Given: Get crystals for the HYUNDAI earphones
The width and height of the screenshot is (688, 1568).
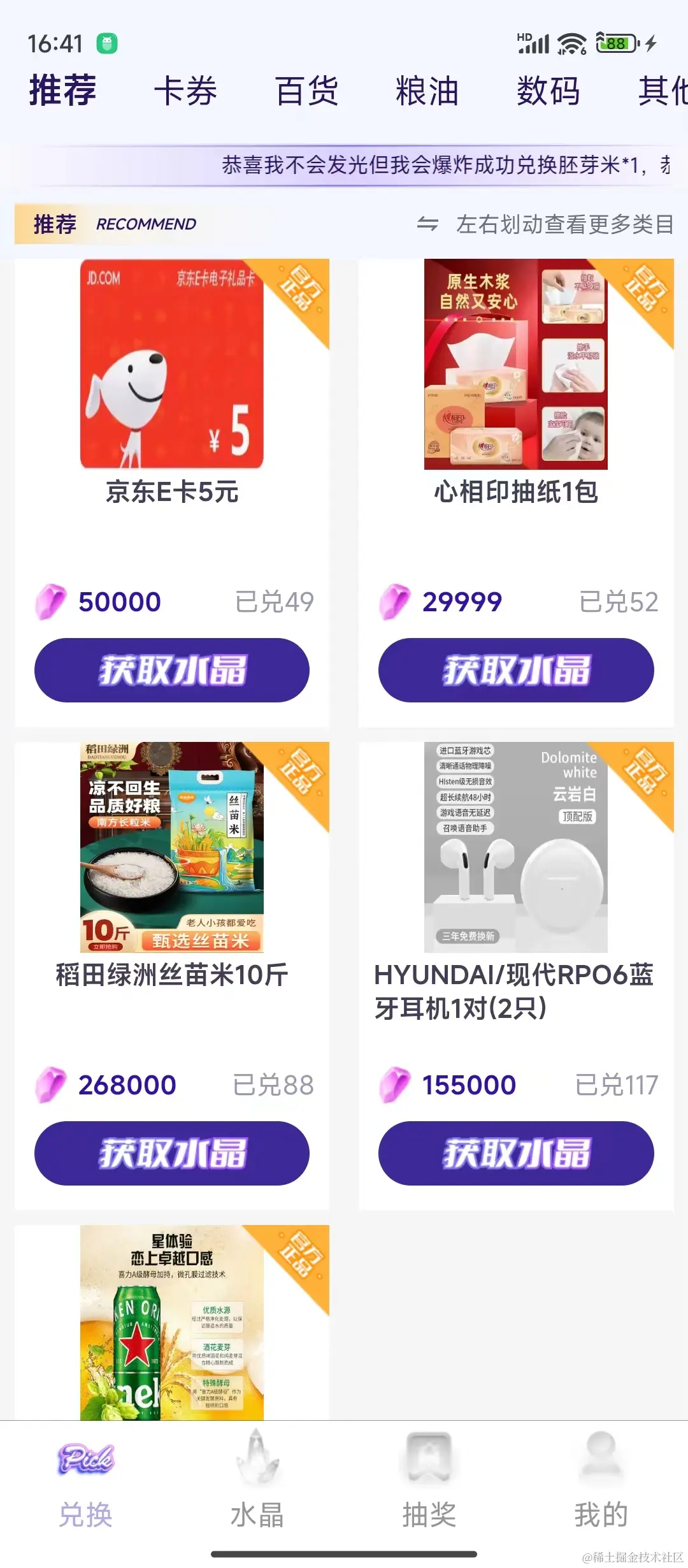Looking at the screenshot, I should [516, 1153].
